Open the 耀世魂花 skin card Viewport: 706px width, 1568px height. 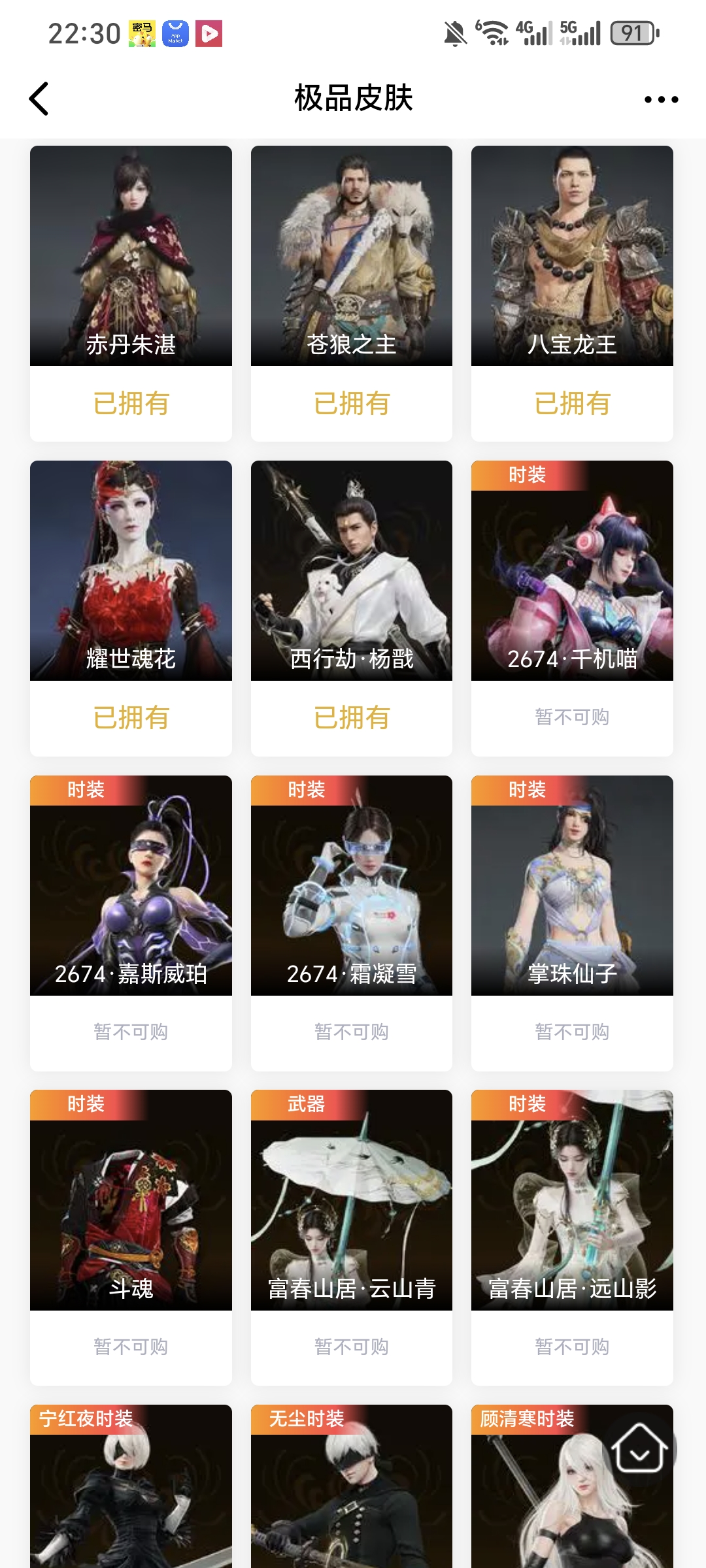131,571
